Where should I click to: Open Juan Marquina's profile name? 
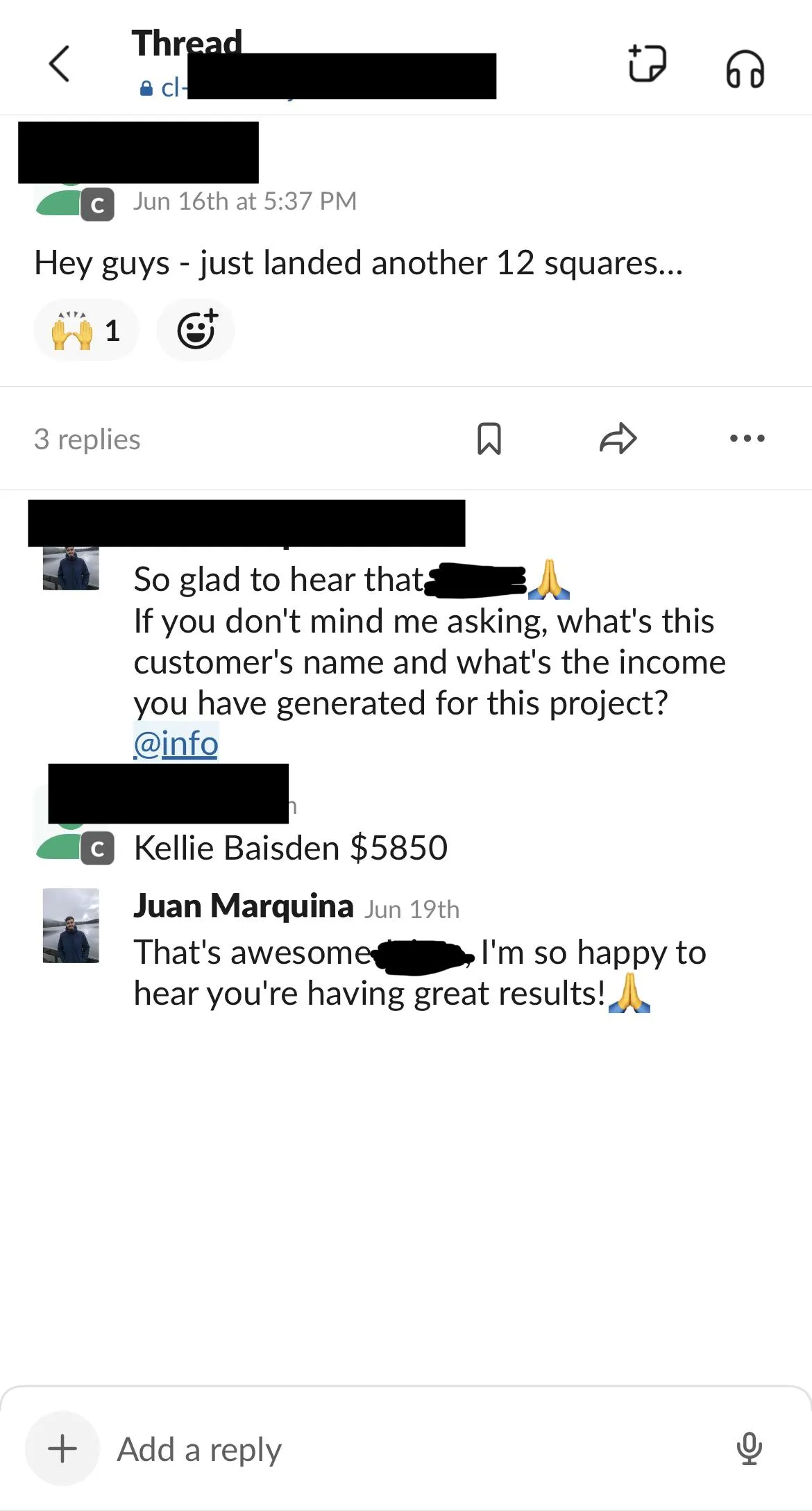click(244, 906)
